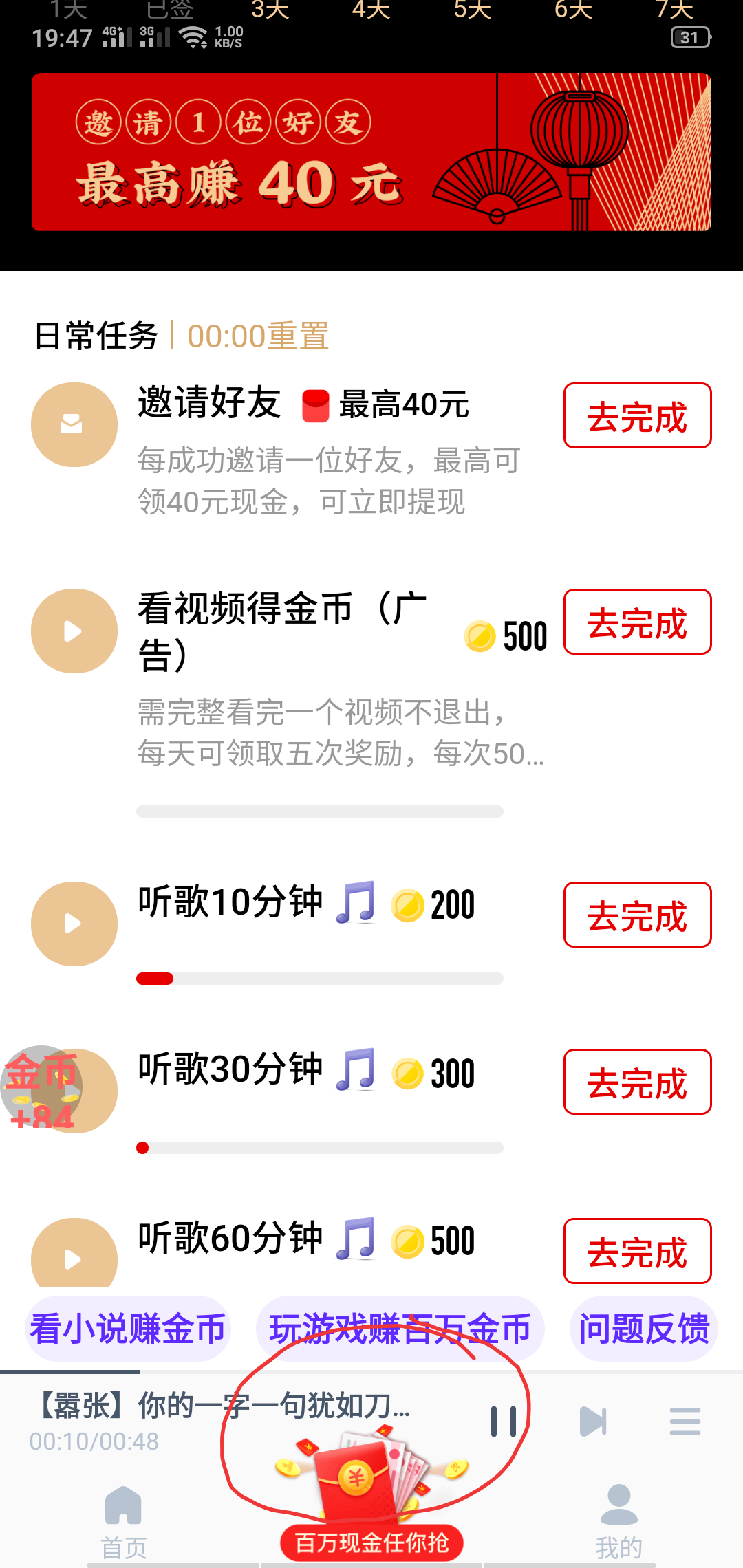
Task: Open the 问题反馈 feedback link
Action: (645, 1329)
